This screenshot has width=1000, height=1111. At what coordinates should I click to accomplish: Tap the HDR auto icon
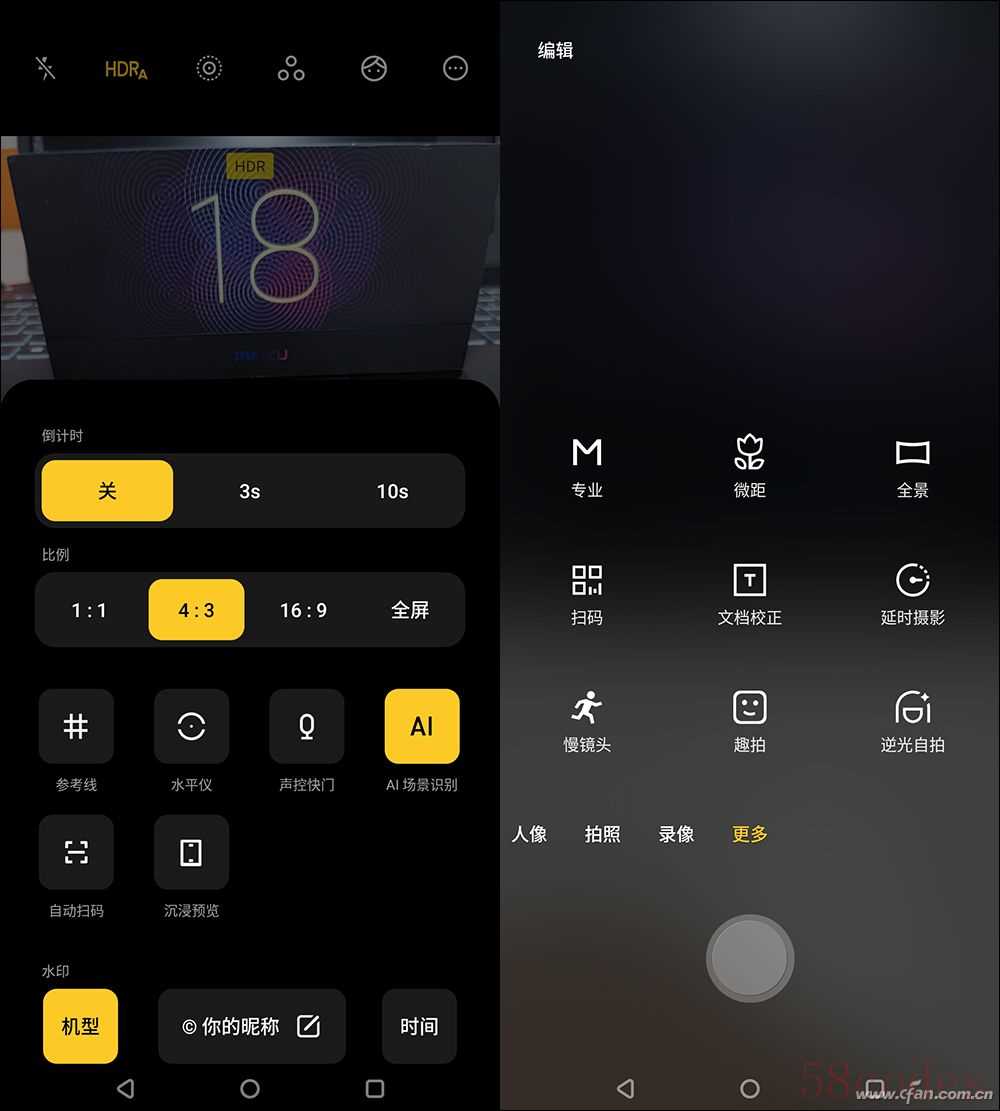[x=126, y=69]
